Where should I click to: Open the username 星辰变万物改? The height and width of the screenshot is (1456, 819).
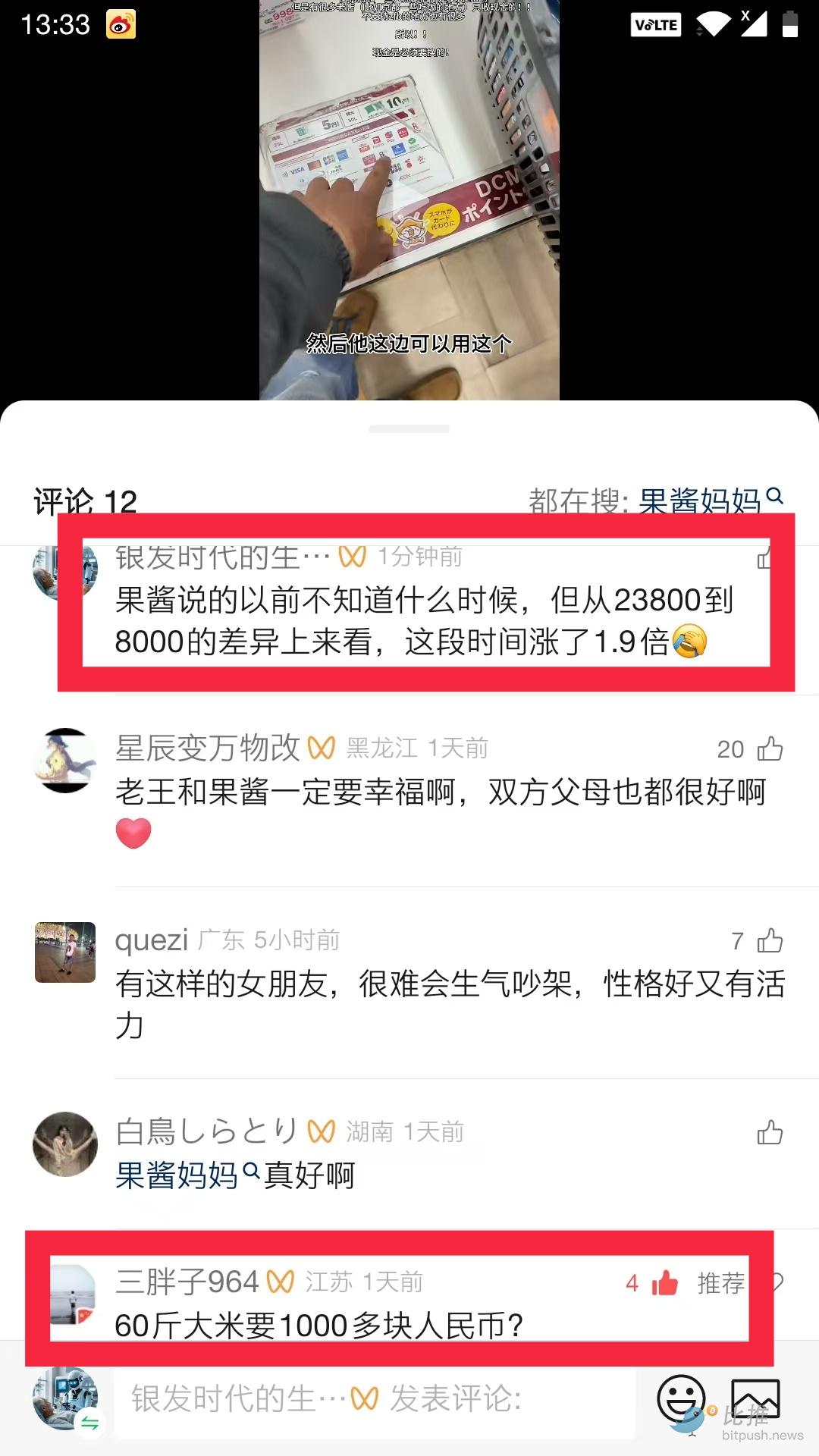208,748
